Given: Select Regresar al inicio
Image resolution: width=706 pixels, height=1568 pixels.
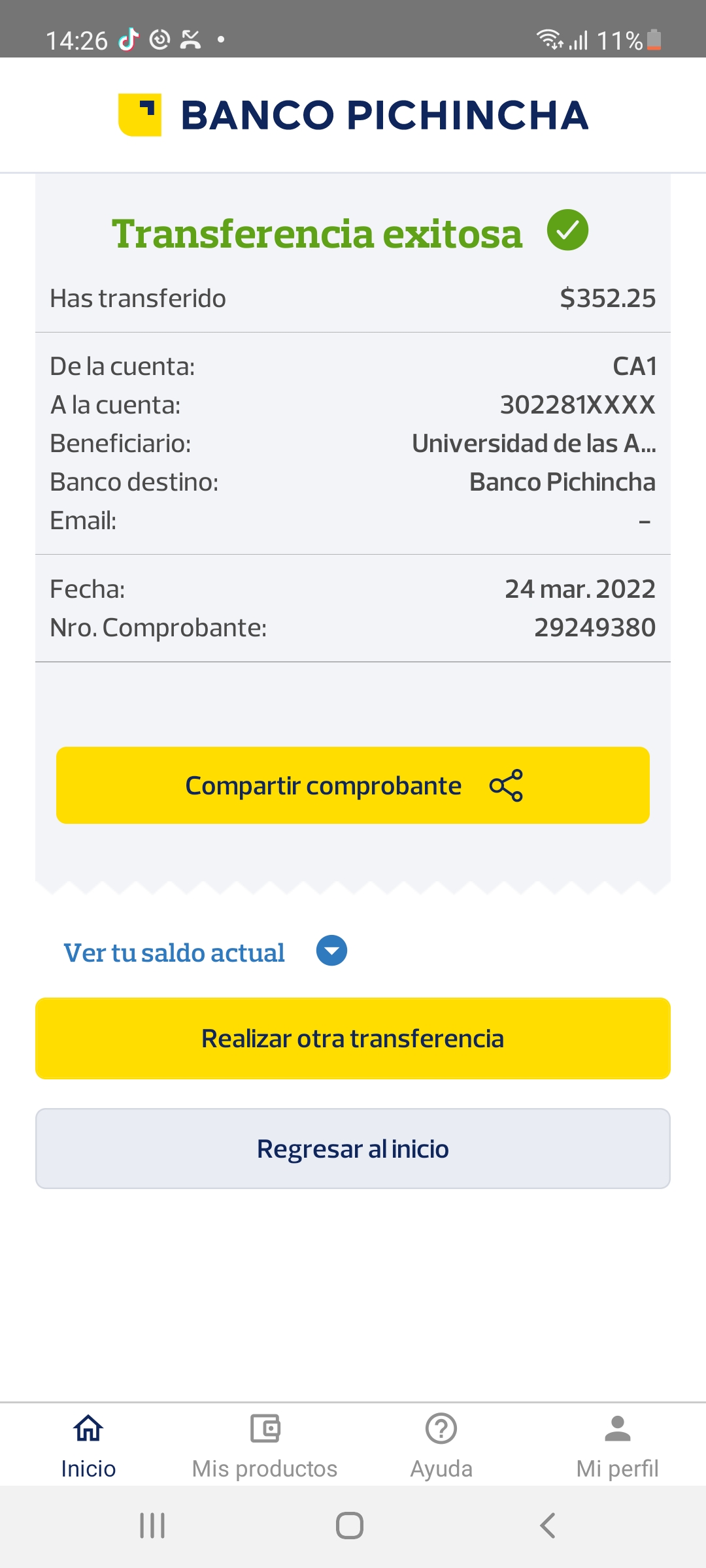Looking at the screenshot, I should tap(353, 1149).
